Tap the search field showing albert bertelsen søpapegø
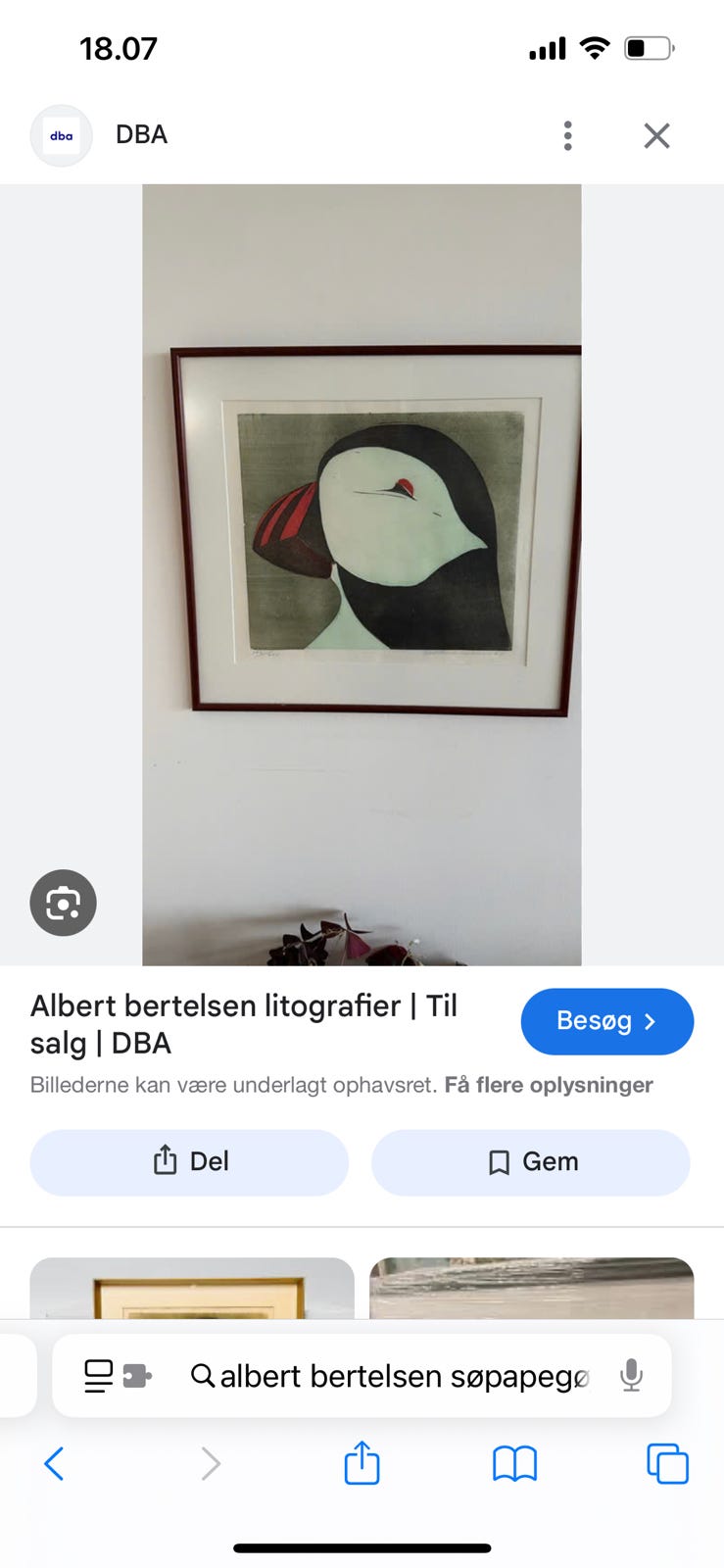The image size is (724, 1568). [392, 1375]
